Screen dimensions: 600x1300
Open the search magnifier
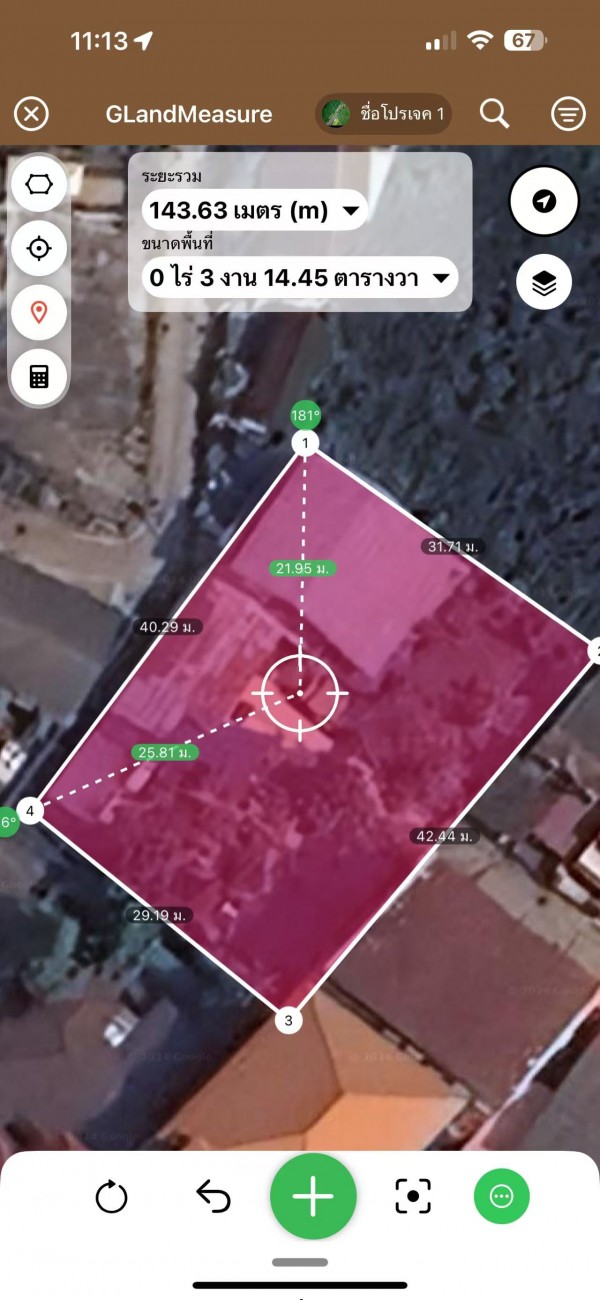(495, 114)
